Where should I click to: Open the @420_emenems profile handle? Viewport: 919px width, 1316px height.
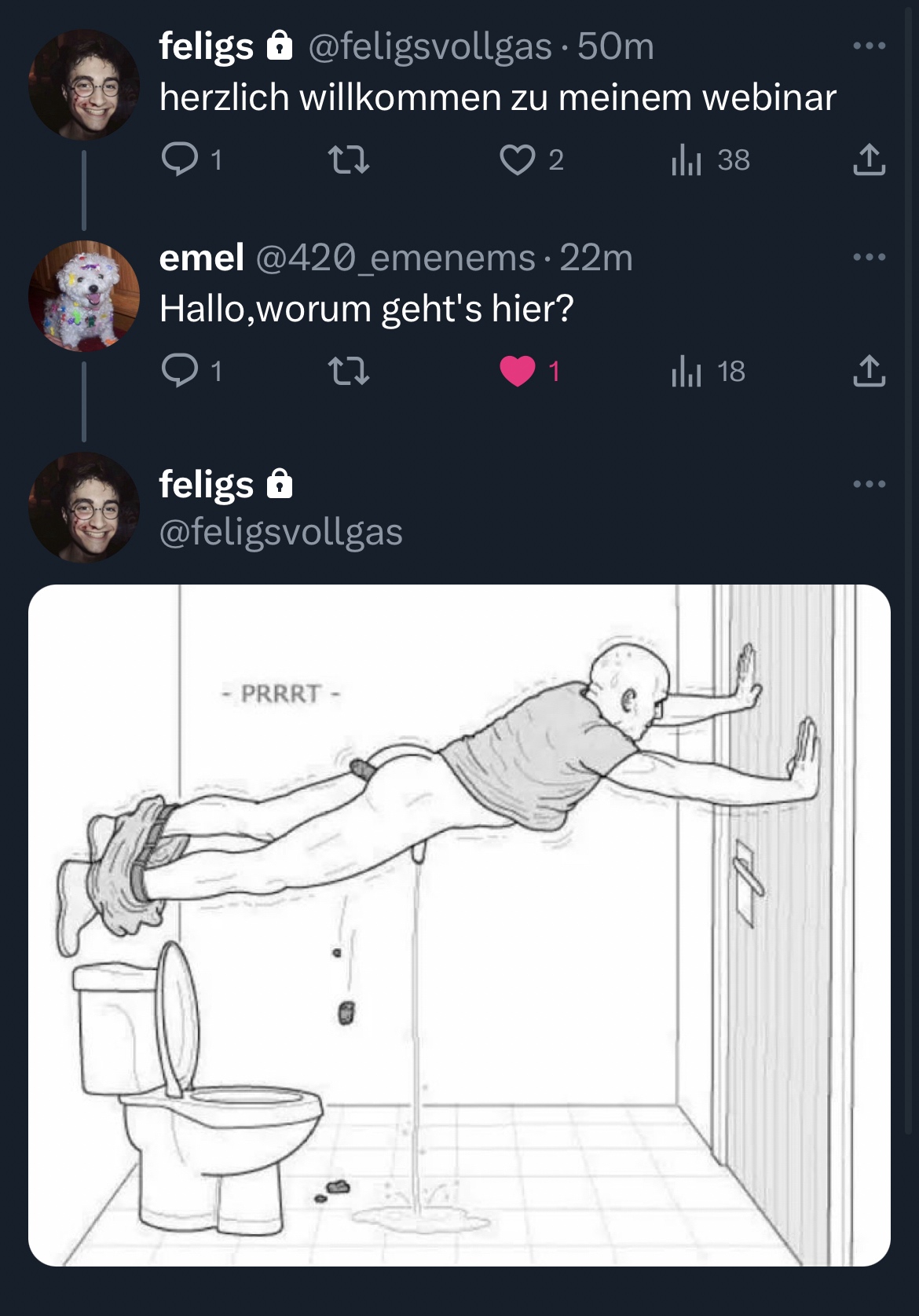coord(395,258)
